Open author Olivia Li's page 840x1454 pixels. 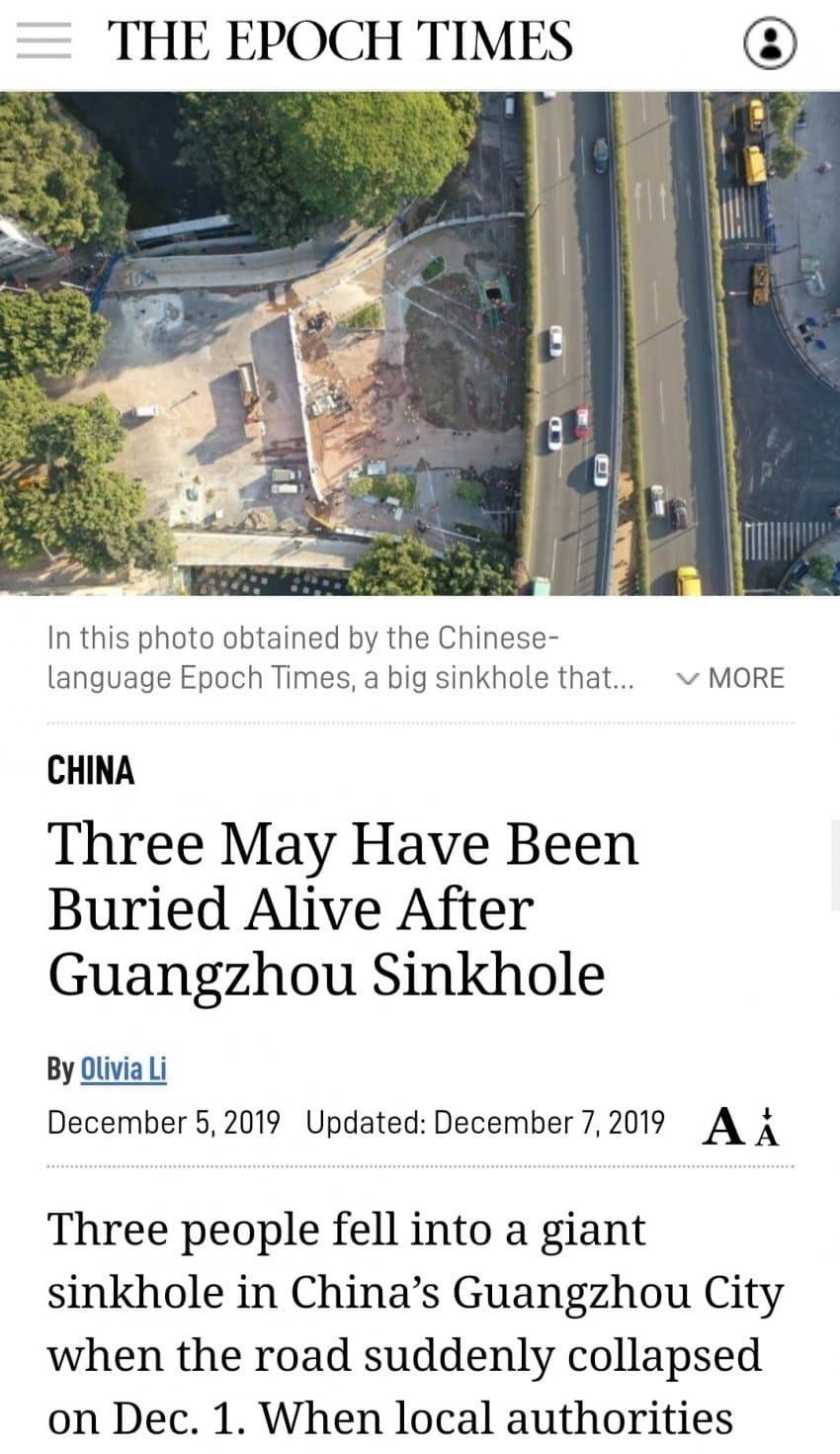123,1069
